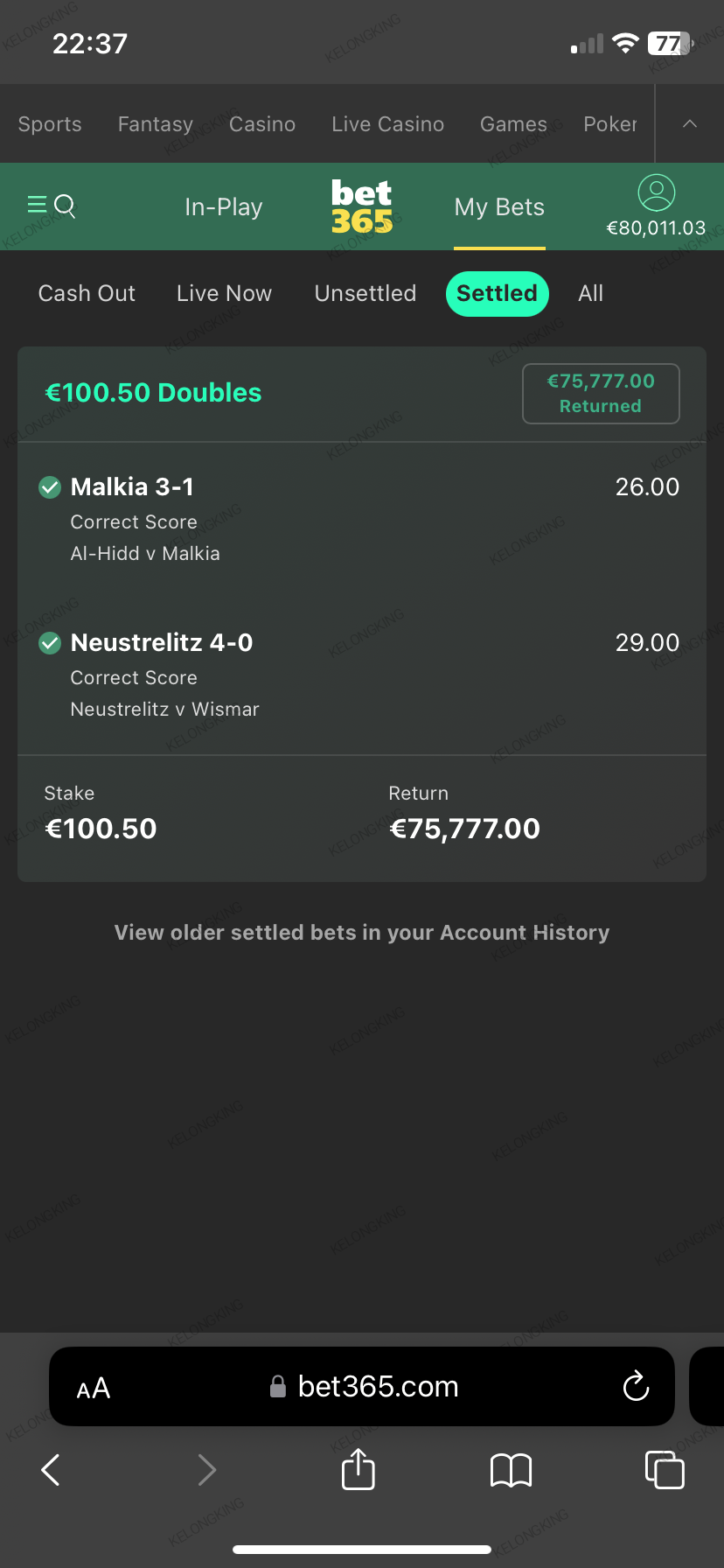Open the AA reader text options

pos(94,1388)
